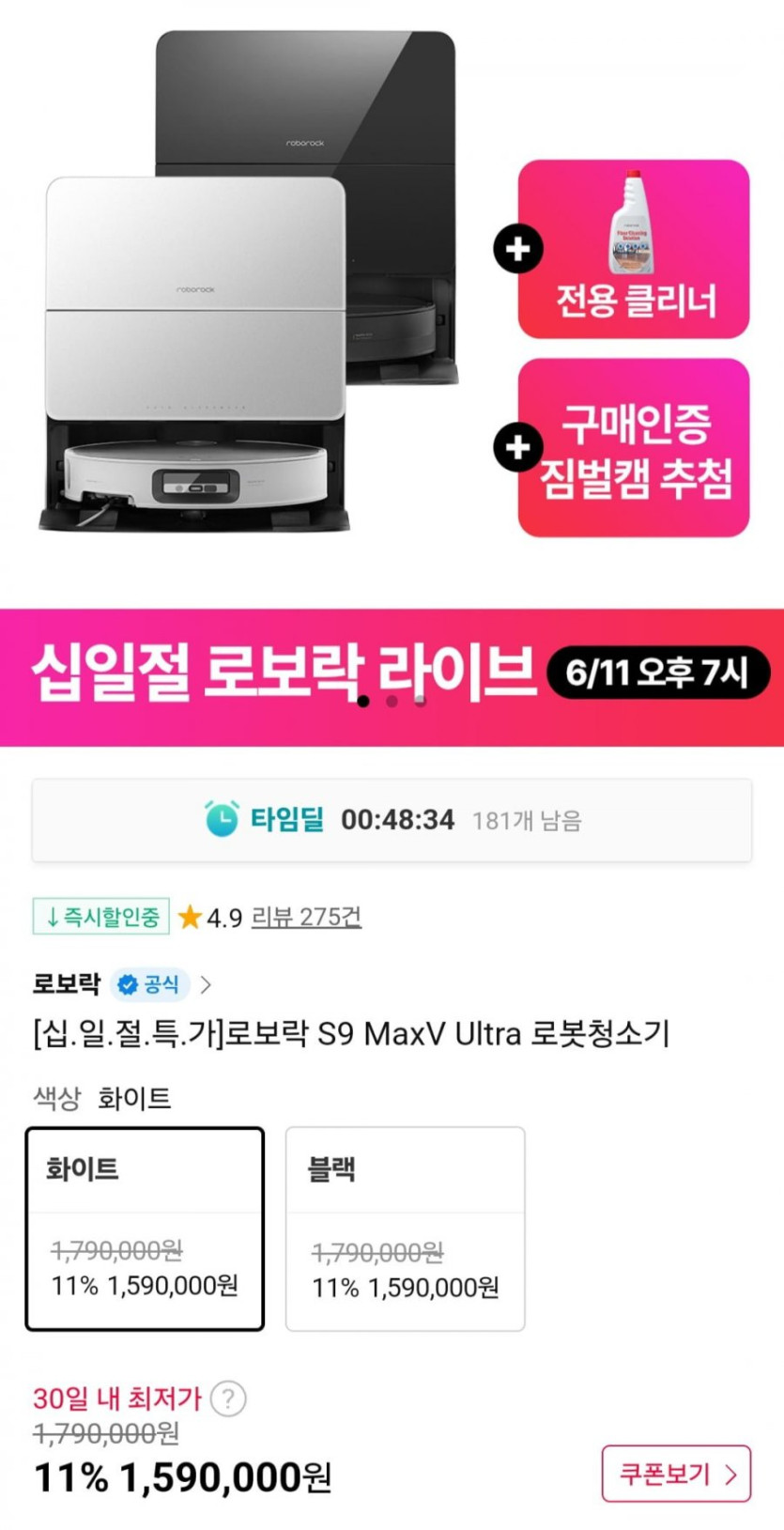Screen dimensions: 784x1530
Task: Jump to the second image via page dots
Action: (x=392, y=701)
